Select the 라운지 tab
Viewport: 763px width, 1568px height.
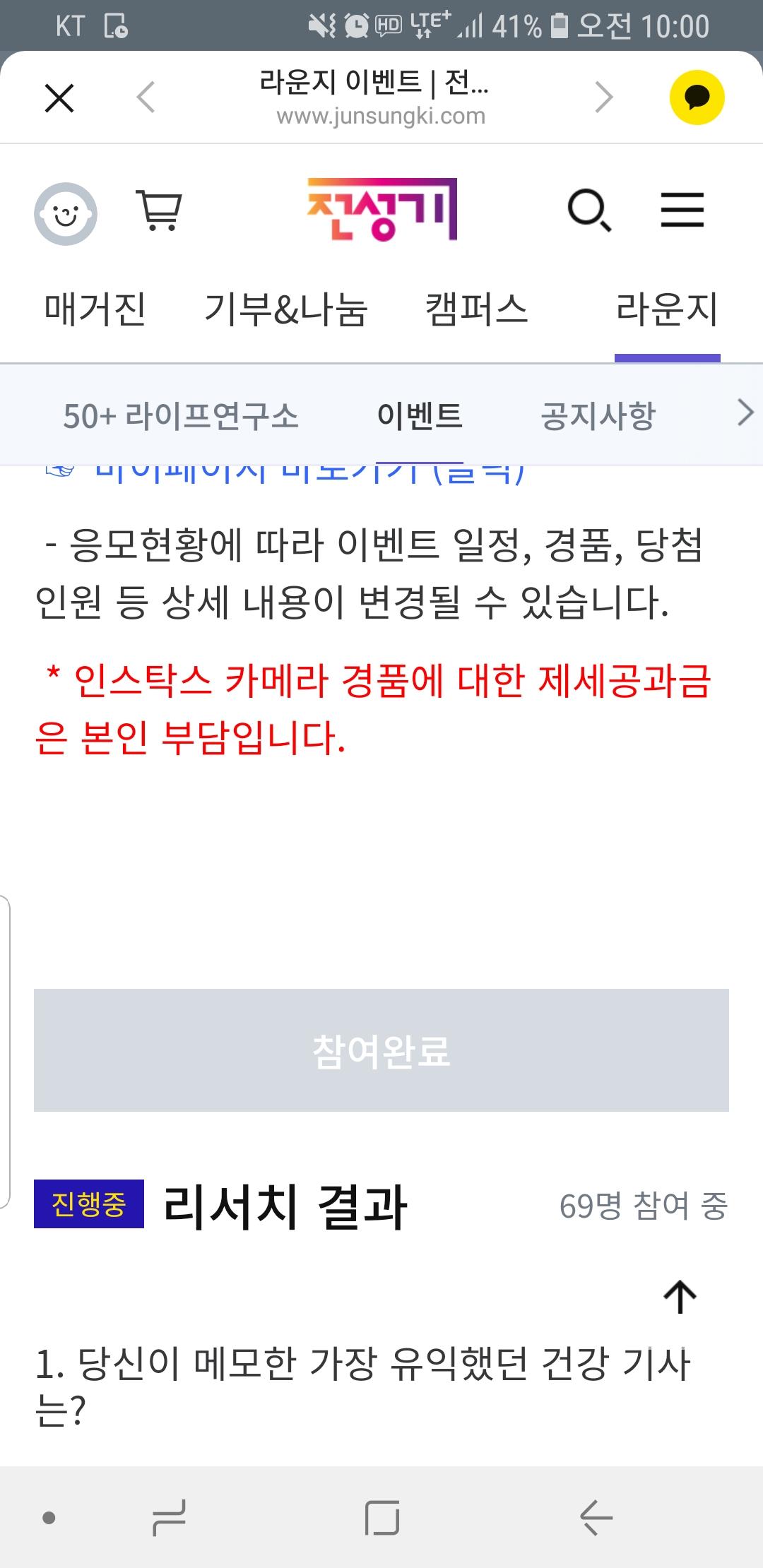click(x=667, y=309)
